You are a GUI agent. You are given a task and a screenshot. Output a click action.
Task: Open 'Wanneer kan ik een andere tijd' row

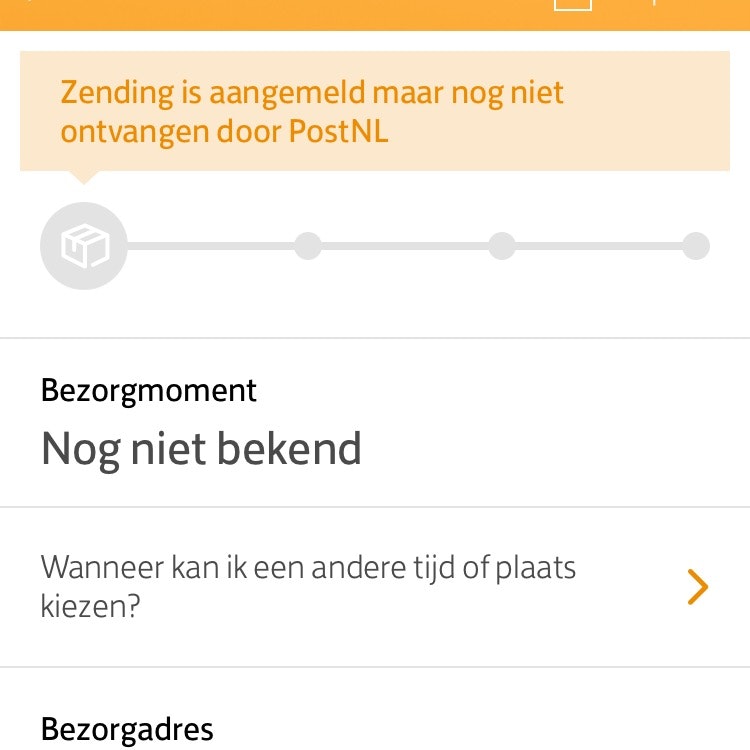tap(374, 587)
